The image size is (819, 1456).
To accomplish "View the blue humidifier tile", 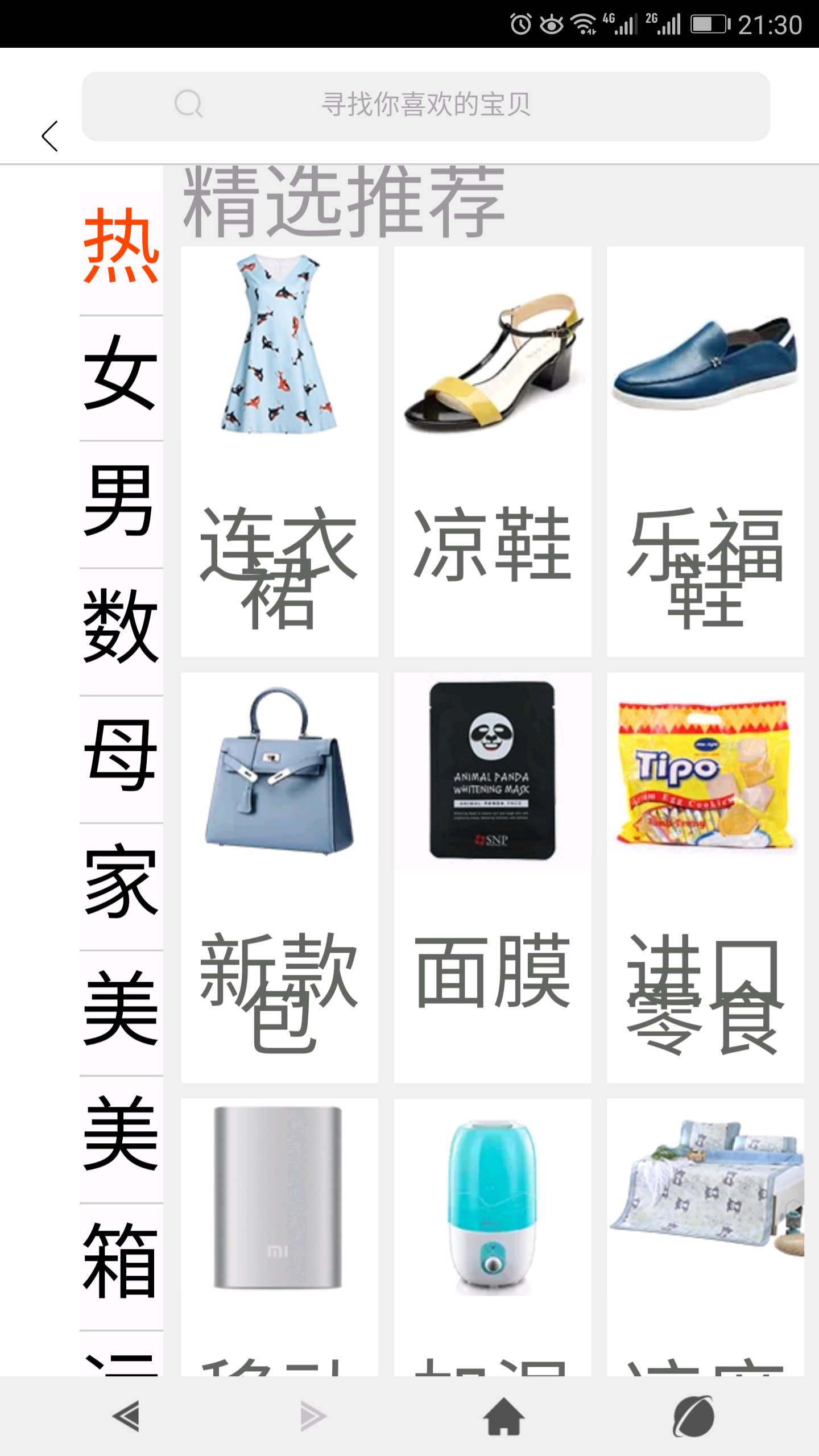I will (493, 1238).
